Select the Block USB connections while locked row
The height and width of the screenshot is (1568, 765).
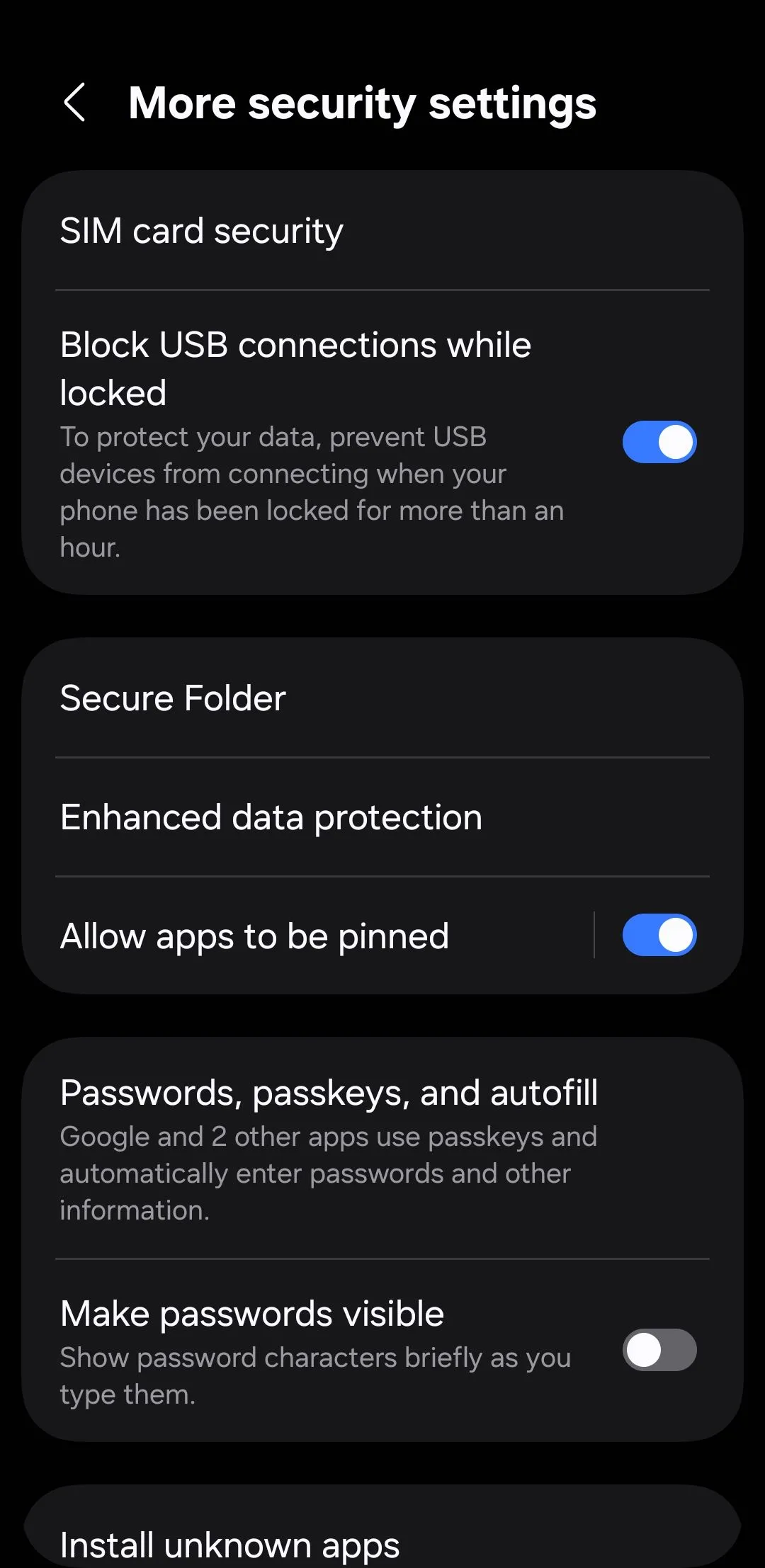coord(296,368)
